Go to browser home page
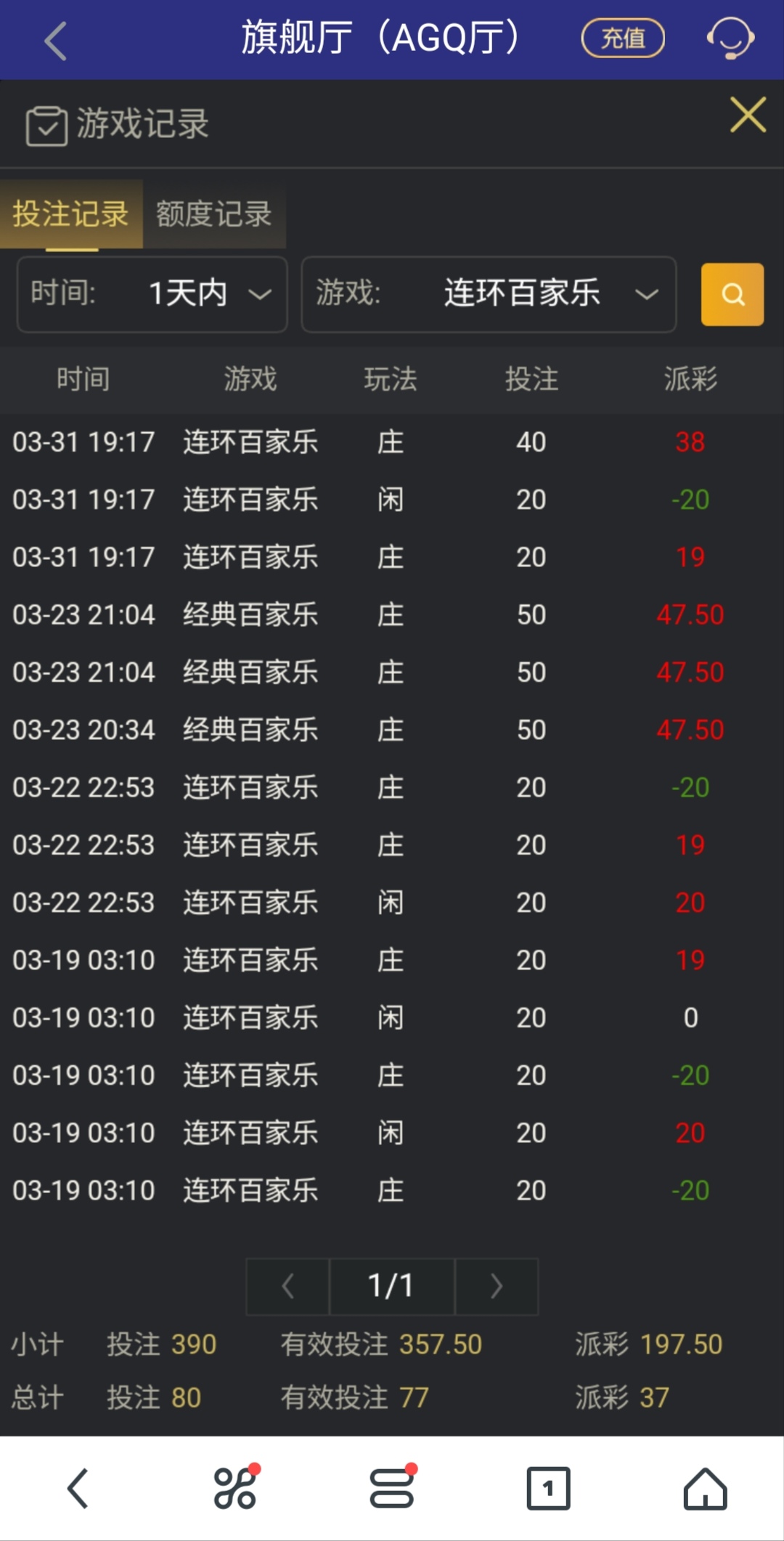This screenshot has height=1541, width=784. 705,1488
